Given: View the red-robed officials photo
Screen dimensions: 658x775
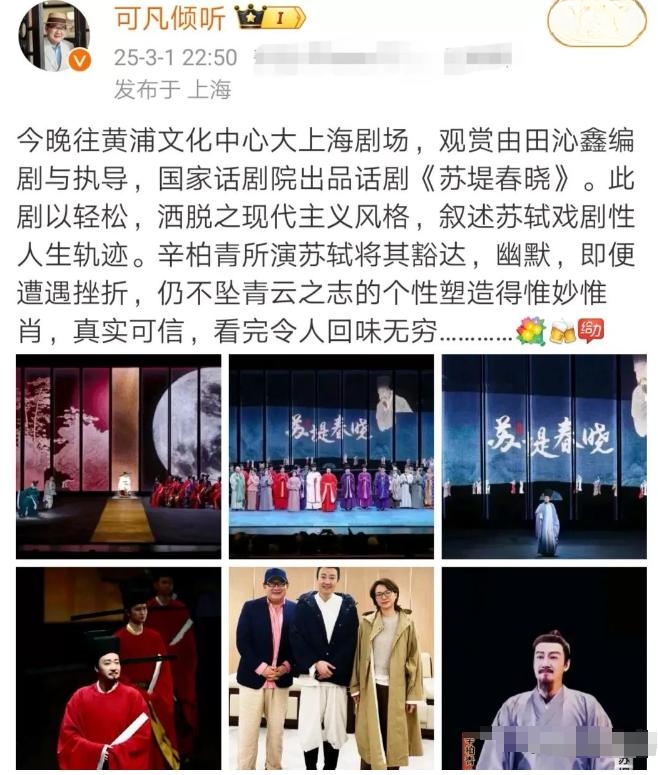Looking at the screenshot, I should point(118,668).
